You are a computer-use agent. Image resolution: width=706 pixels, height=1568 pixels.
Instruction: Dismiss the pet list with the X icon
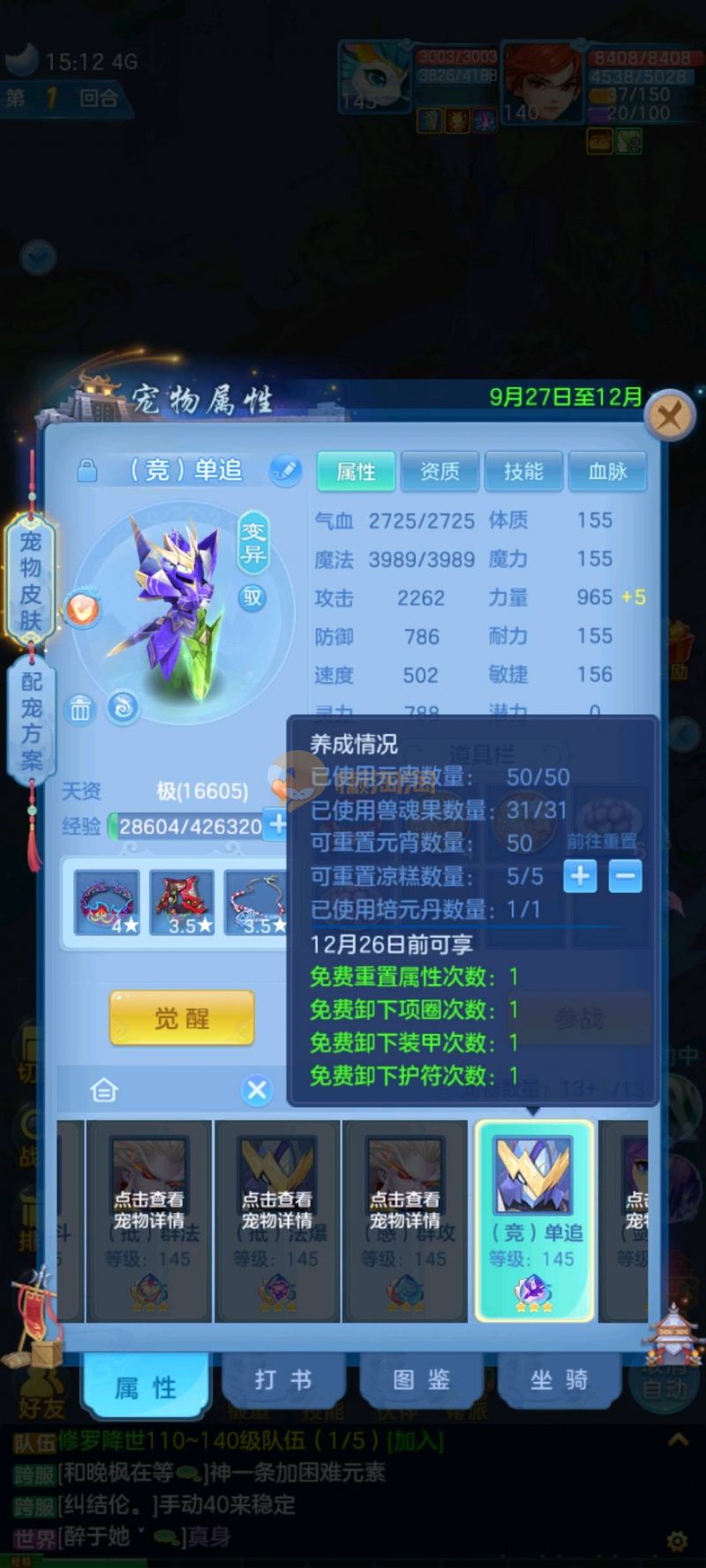257,1091
